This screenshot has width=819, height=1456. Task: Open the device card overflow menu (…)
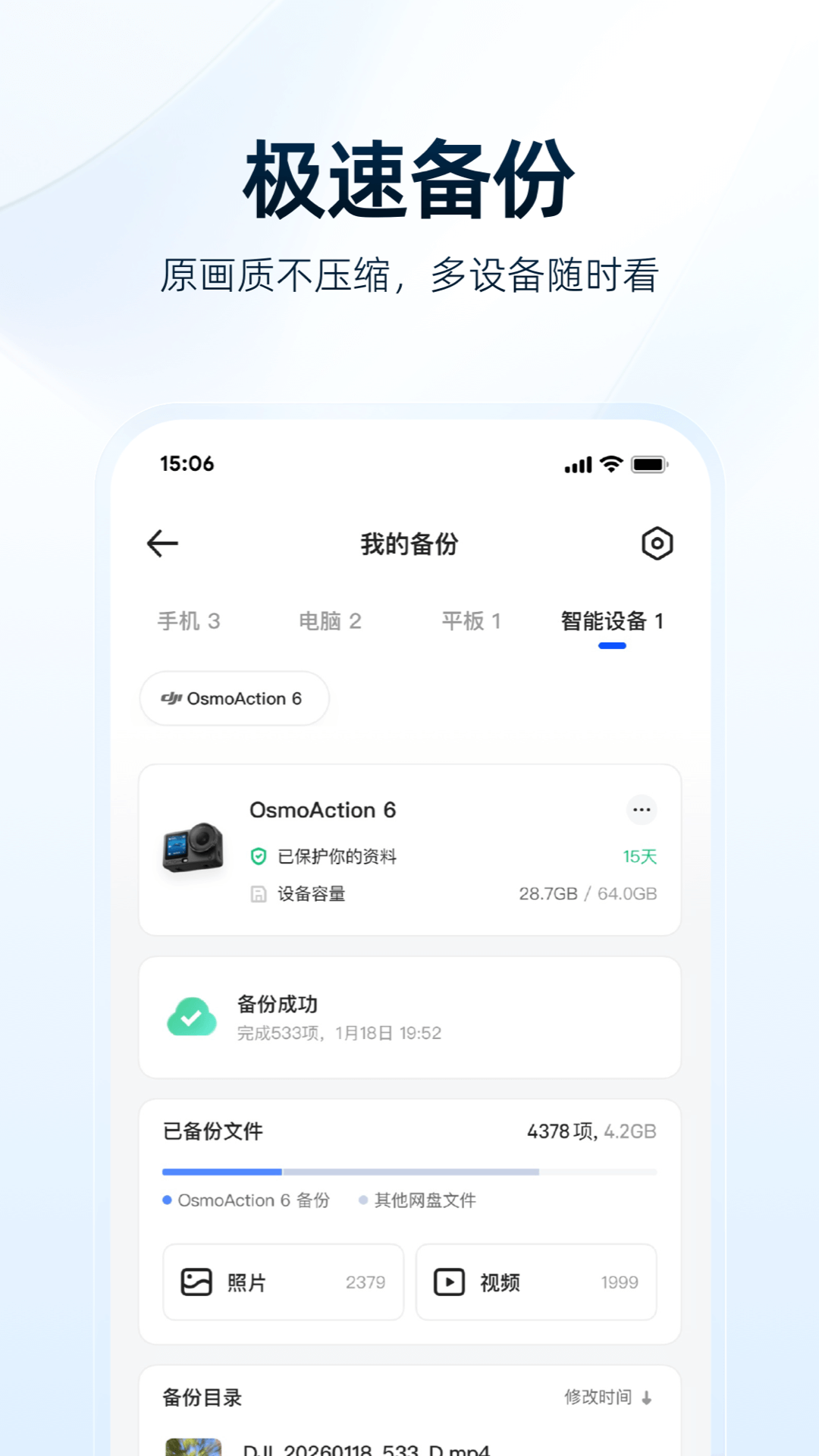642,809
